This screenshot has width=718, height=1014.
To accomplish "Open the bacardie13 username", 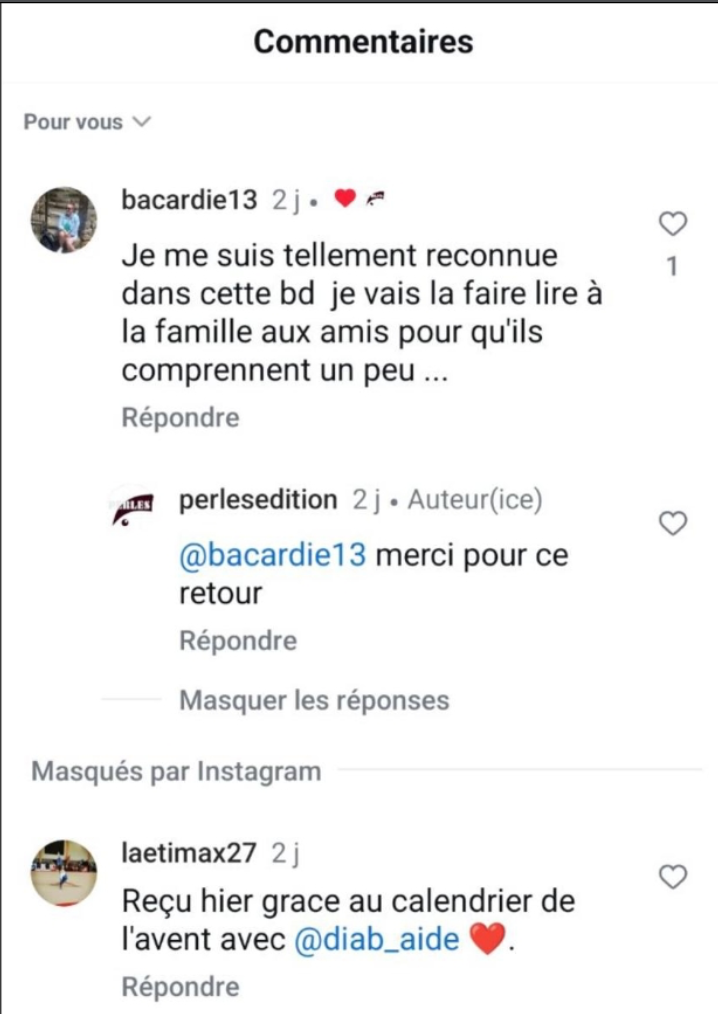I will (189, 199).
